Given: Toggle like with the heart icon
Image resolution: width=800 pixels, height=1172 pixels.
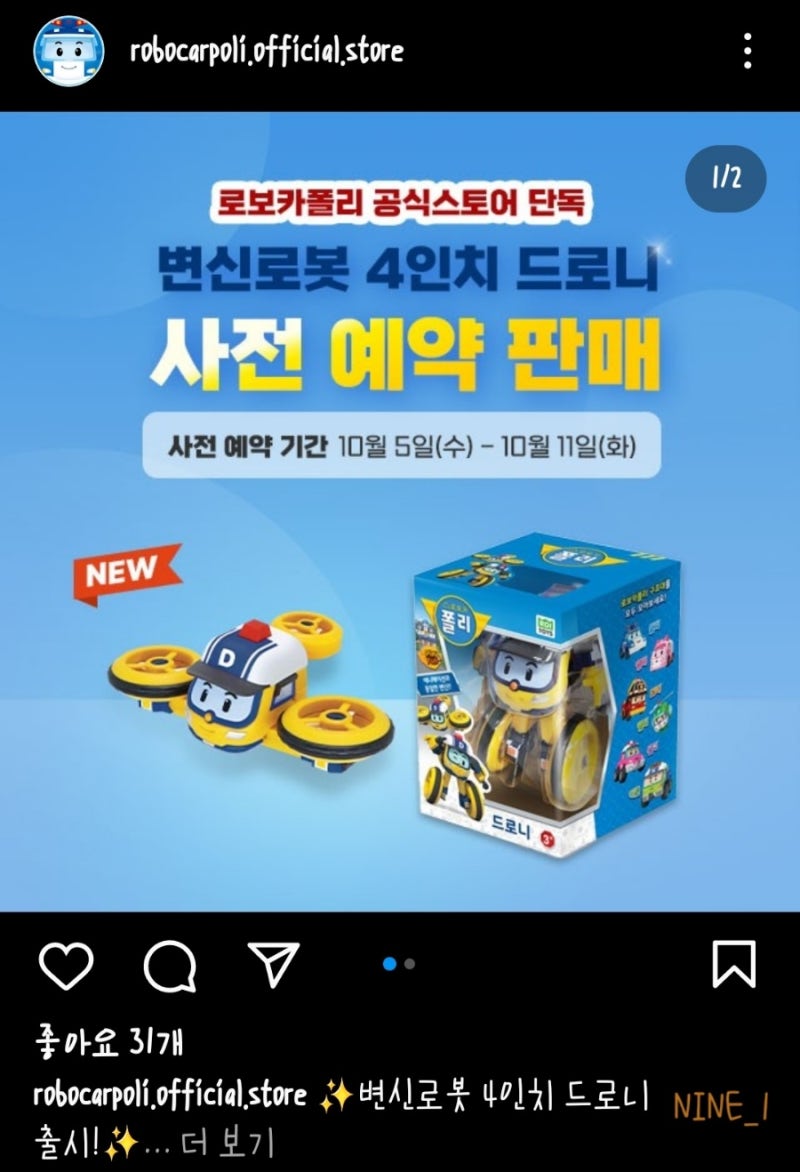Looking at the screenshot, I should (x=65, y=965).
